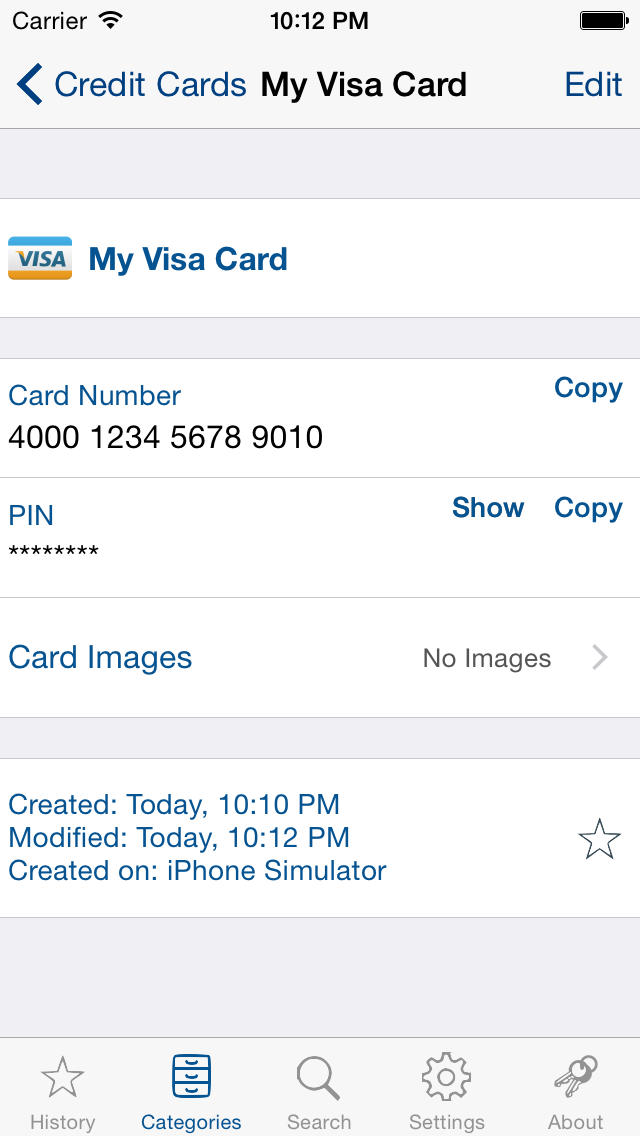Go to the Settings tab
This screenshot has width=640, height=1136.
(447, 1092)
